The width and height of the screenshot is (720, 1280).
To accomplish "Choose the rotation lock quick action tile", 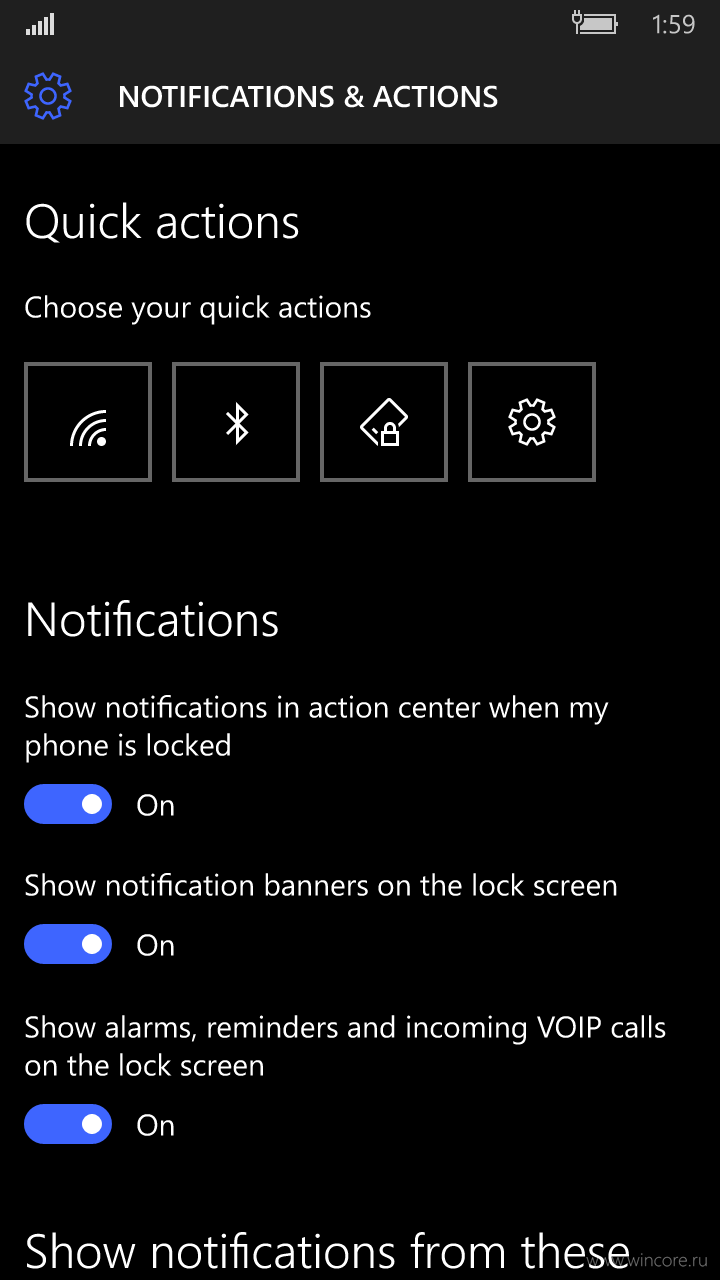I will 384,422.
